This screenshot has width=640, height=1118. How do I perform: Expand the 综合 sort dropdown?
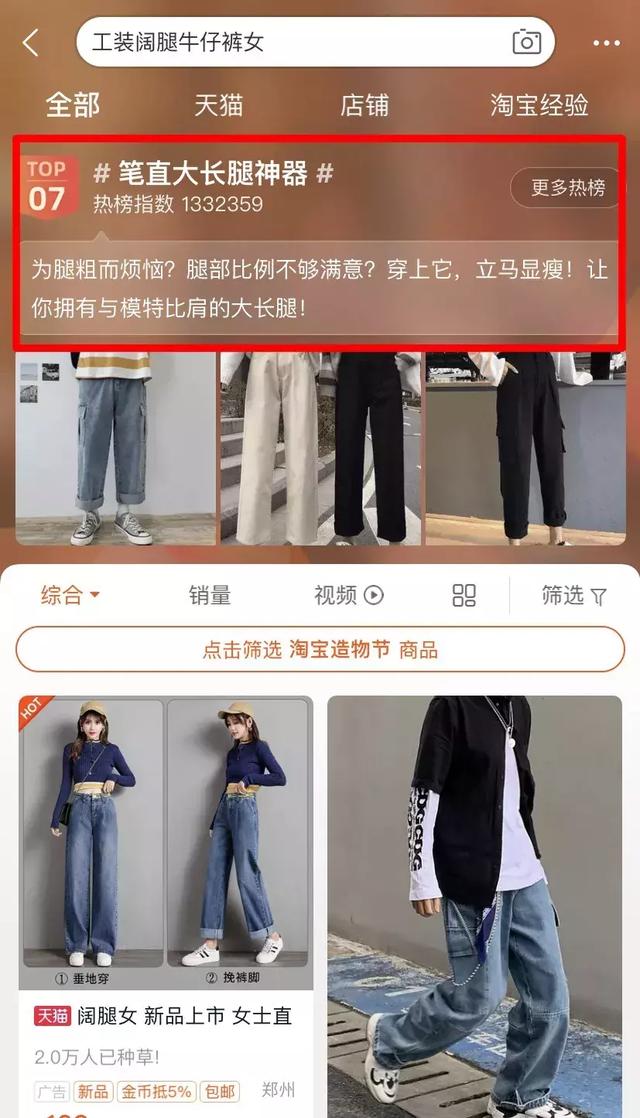70,595
